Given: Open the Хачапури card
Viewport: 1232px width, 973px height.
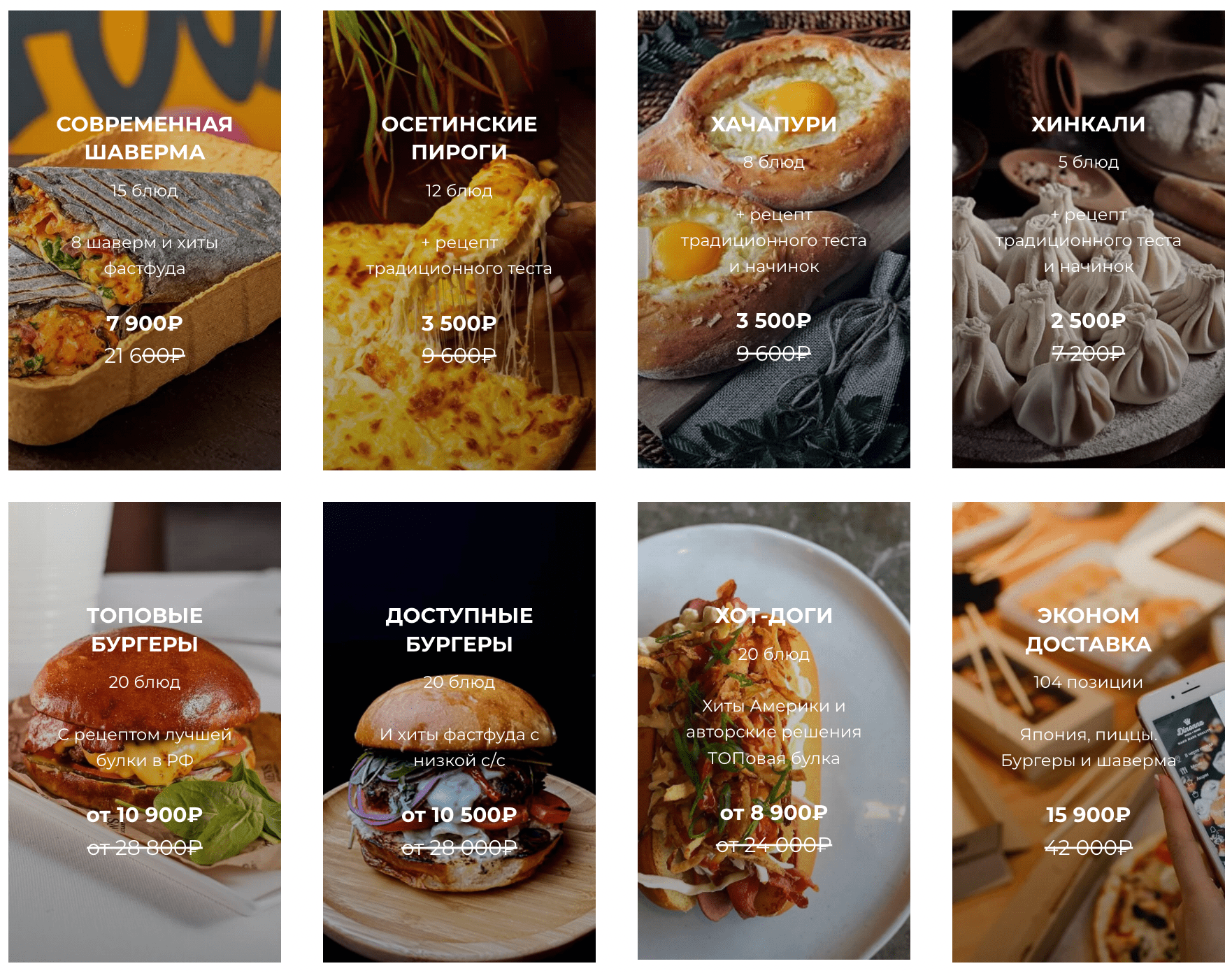Looking at the screenshot, I should tap(774, 239).
